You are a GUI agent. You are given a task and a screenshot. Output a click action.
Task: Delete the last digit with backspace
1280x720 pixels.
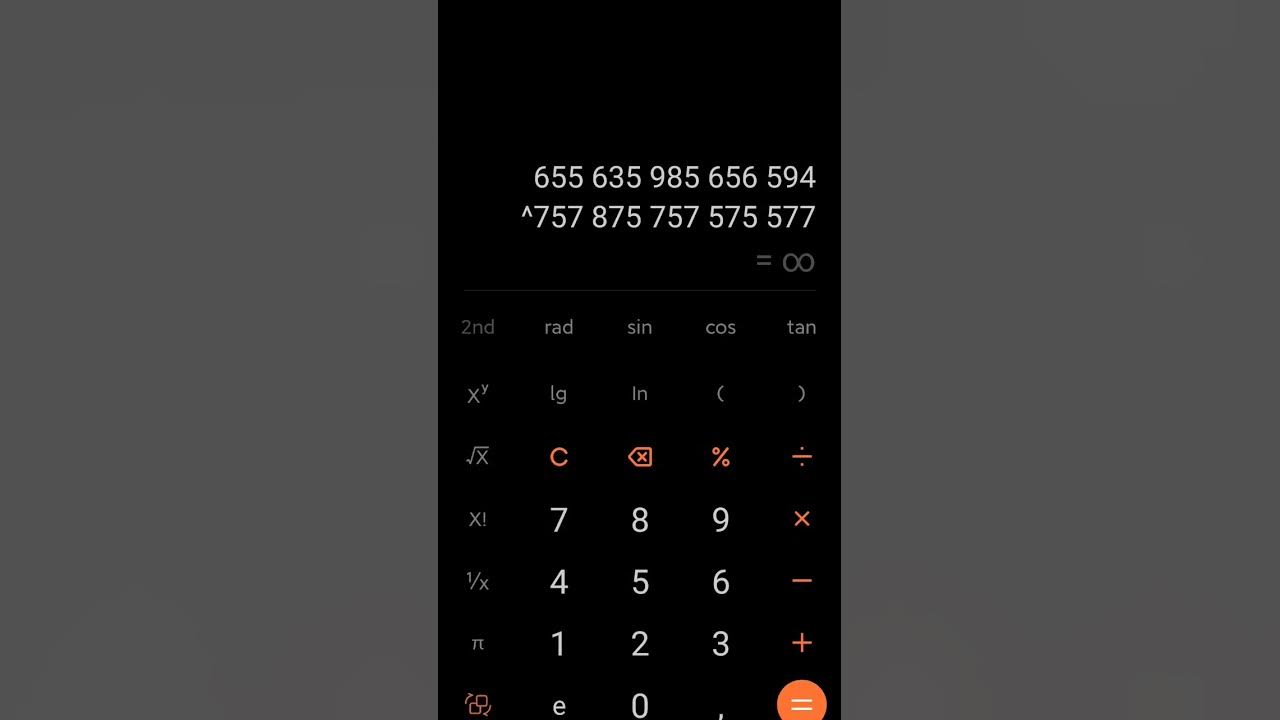point(639,457)
